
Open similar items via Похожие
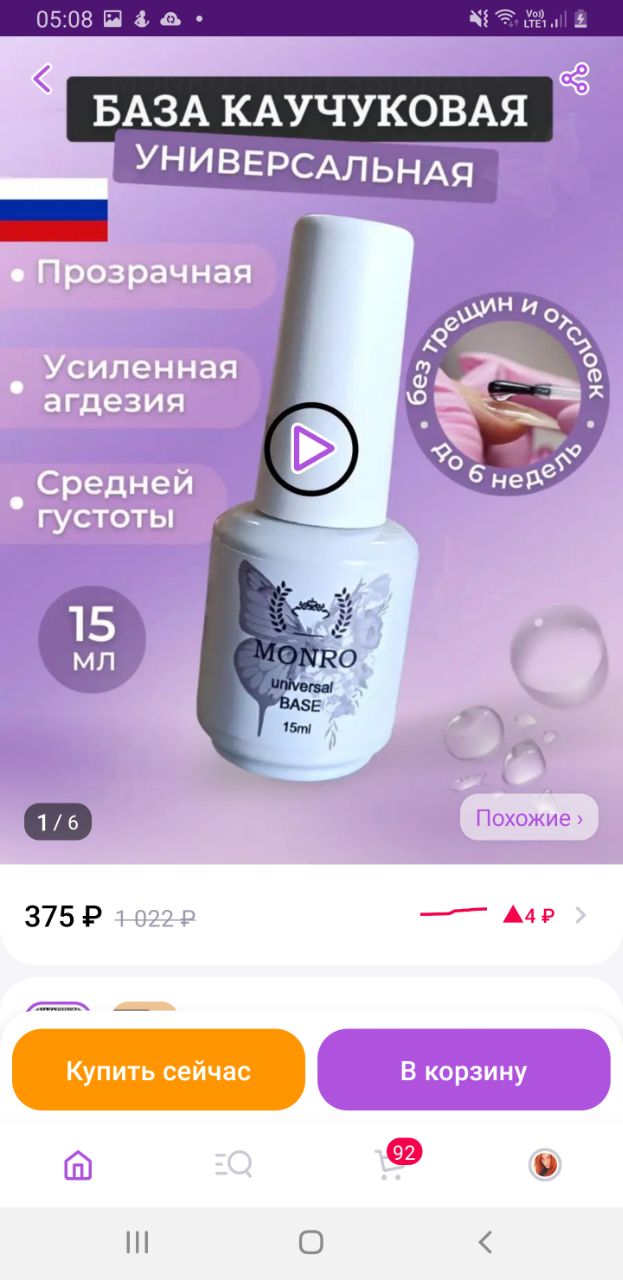pos(529,818)
